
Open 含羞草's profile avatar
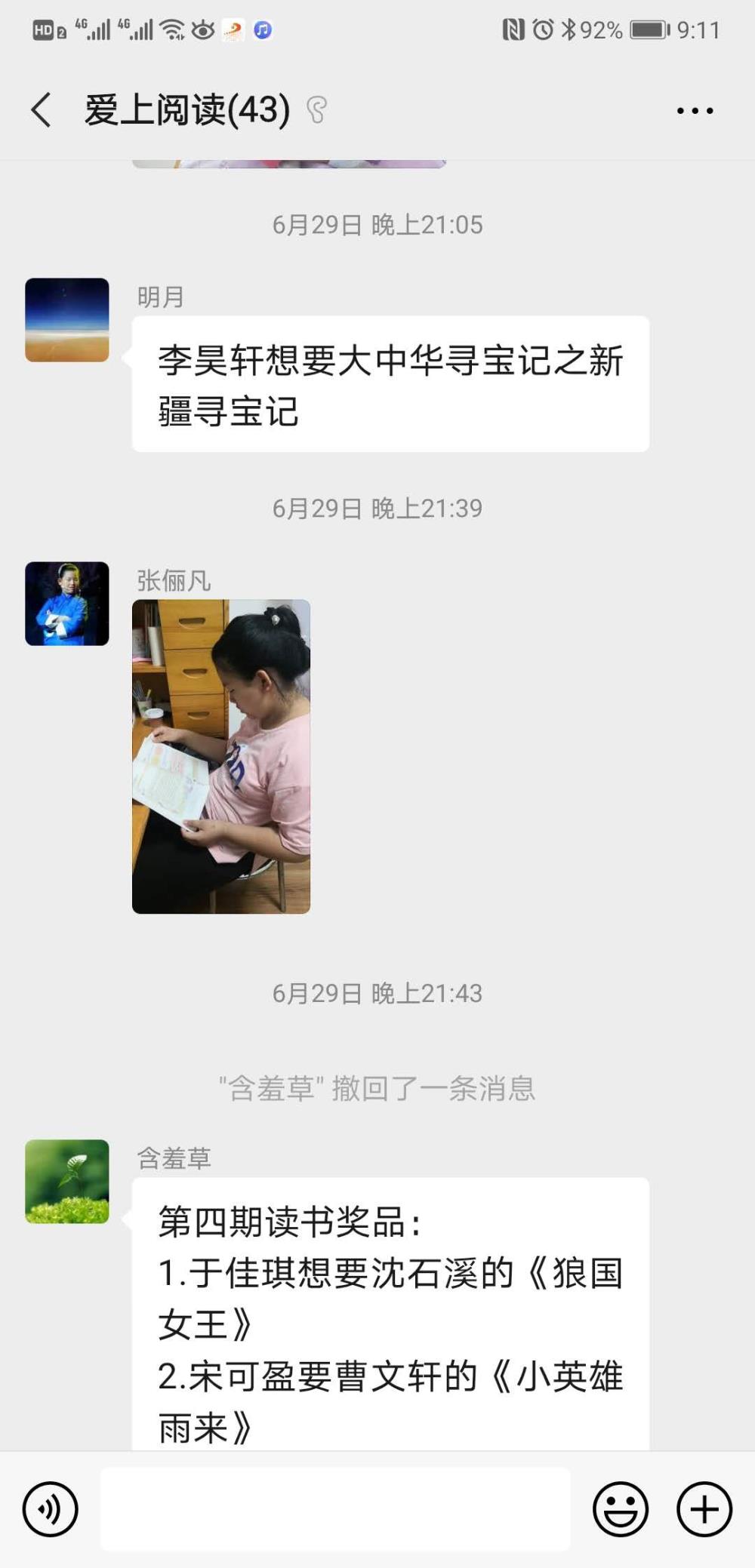67,1181
